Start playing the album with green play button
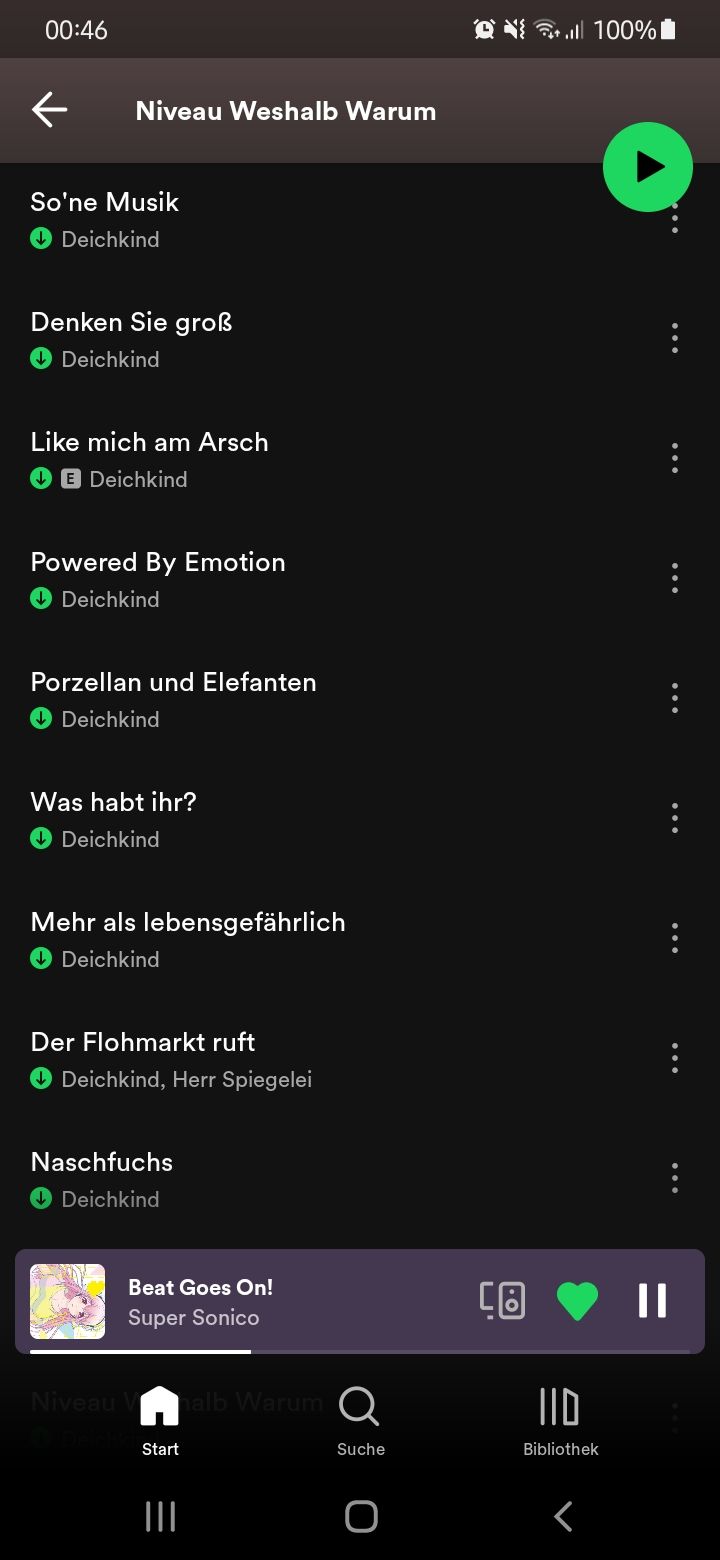 click(x=647, y=167)
